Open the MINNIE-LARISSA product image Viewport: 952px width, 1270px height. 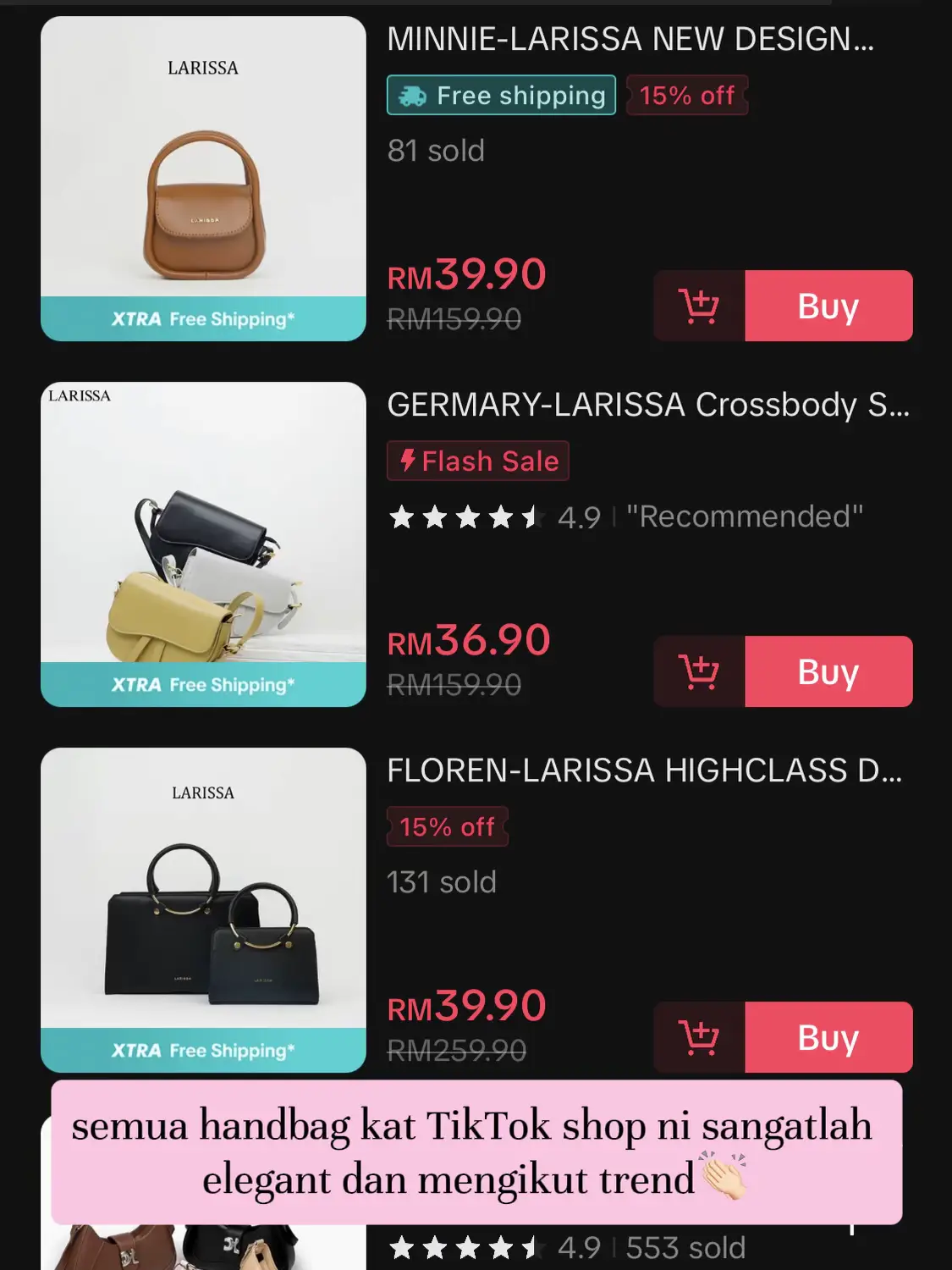click(203, 179)
